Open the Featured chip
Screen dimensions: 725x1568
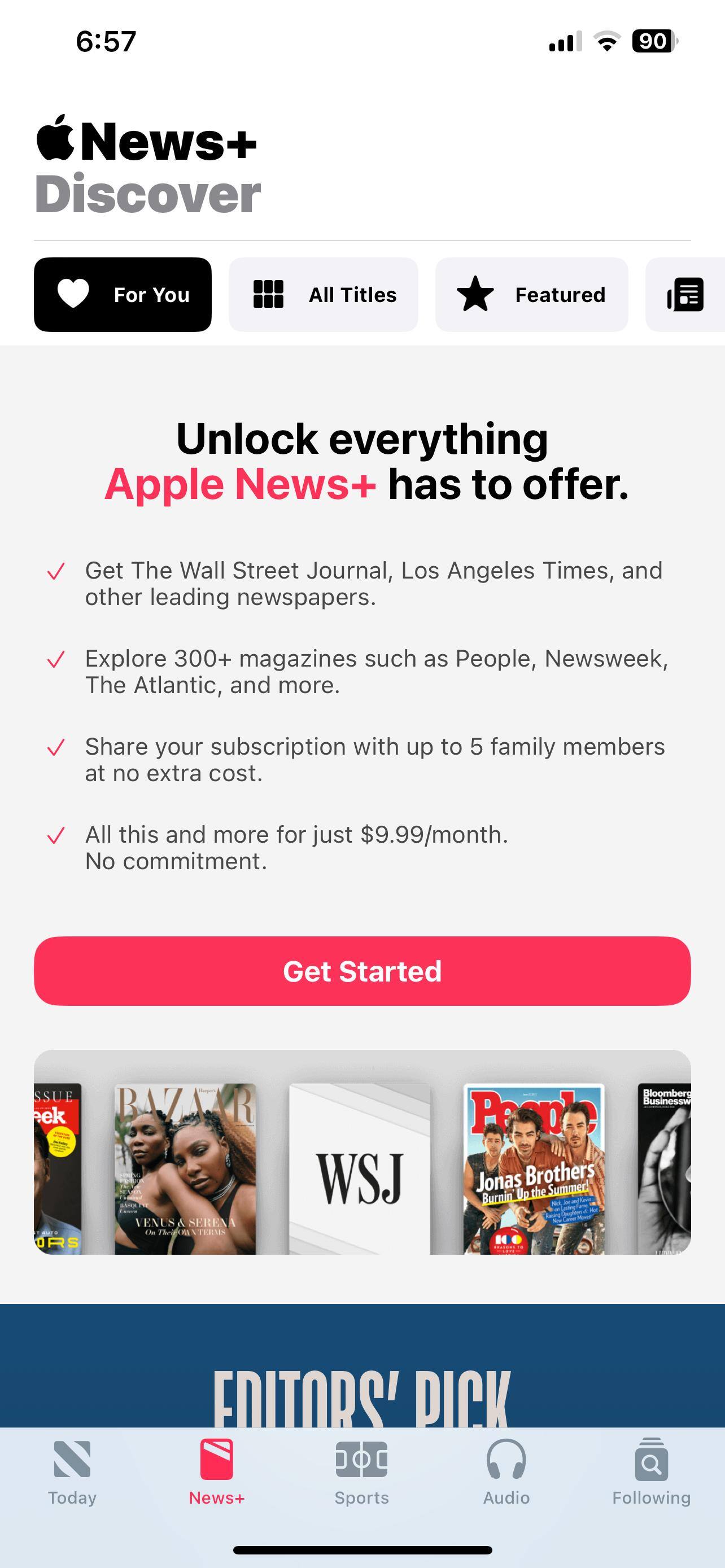531,295
